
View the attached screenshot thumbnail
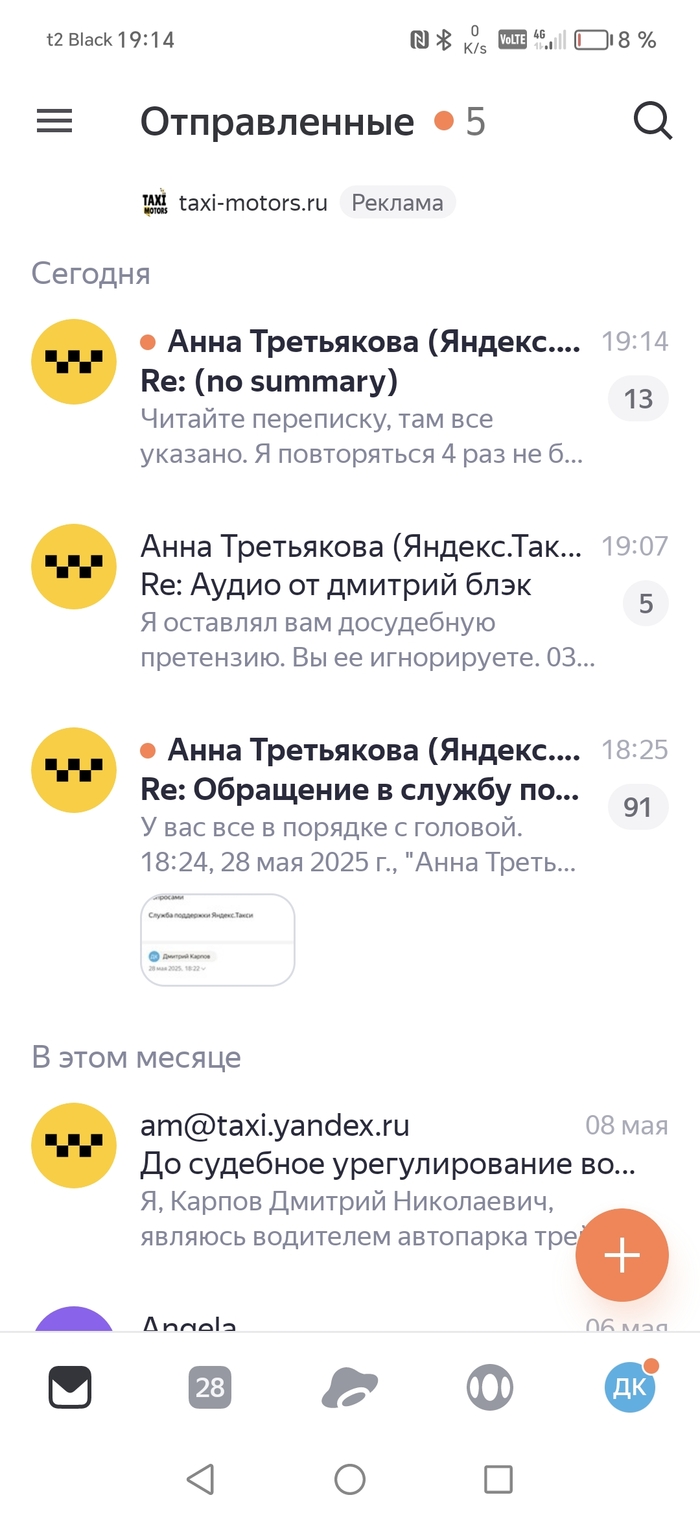218,940
